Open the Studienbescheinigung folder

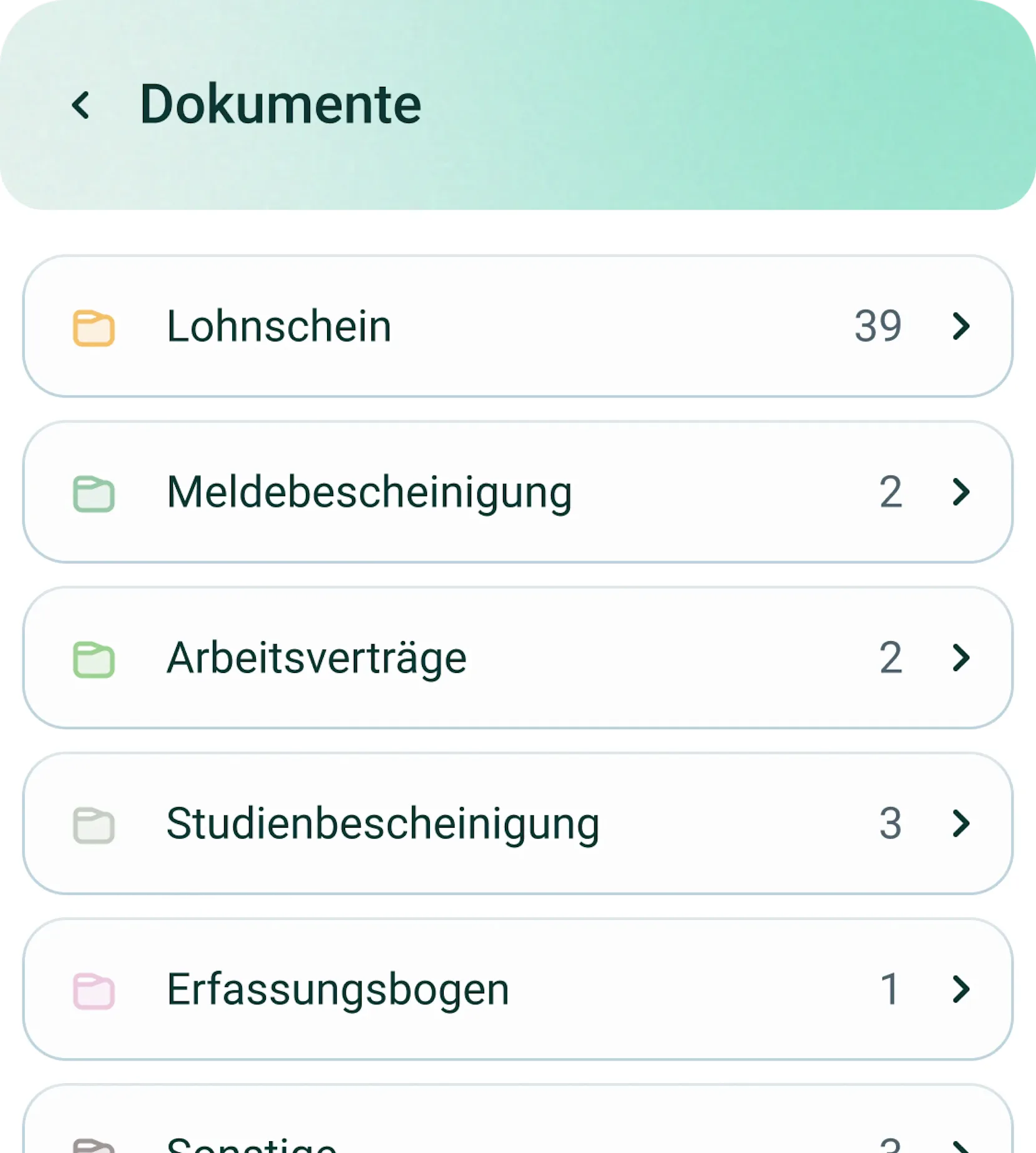pyautogui.click(x=517, y=823)
